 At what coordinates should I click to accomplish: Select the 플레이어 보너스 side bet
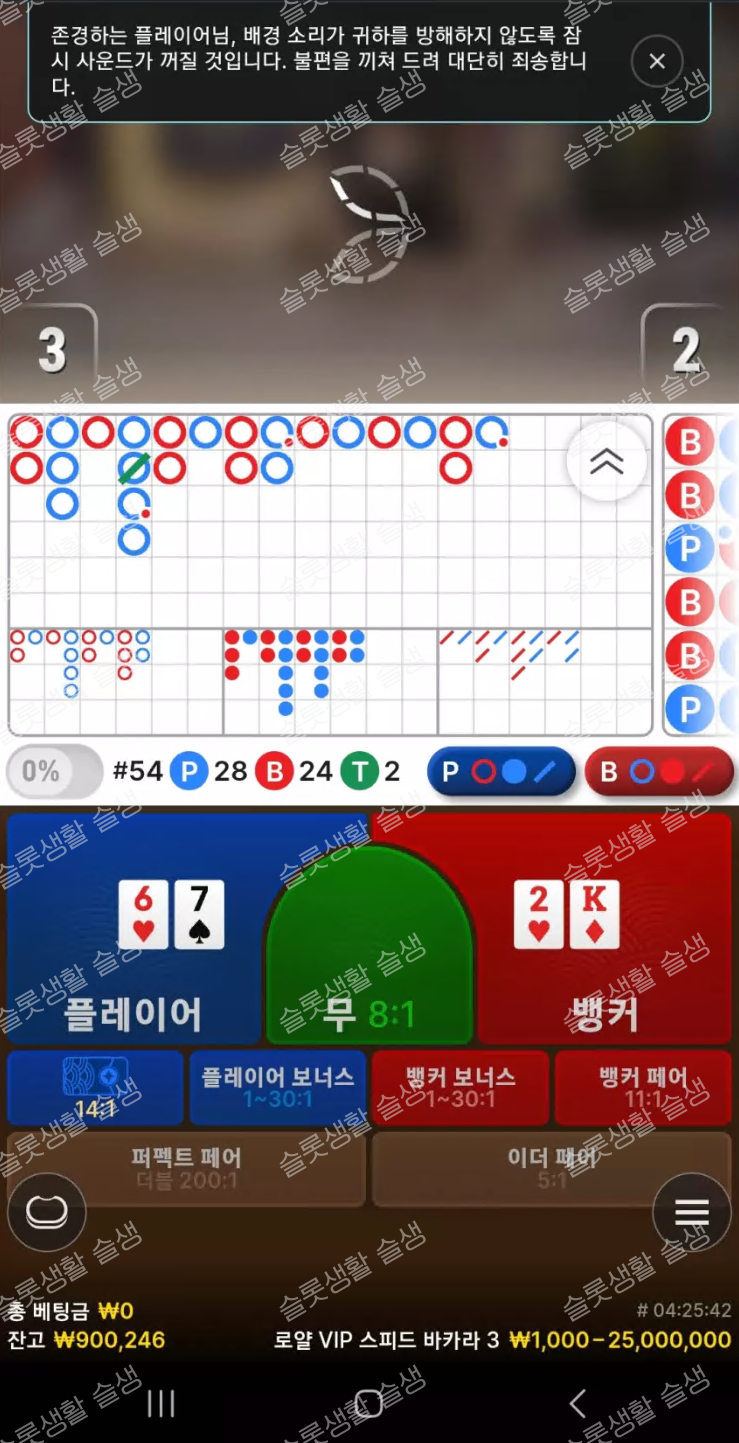click(x=277, y=1087)
